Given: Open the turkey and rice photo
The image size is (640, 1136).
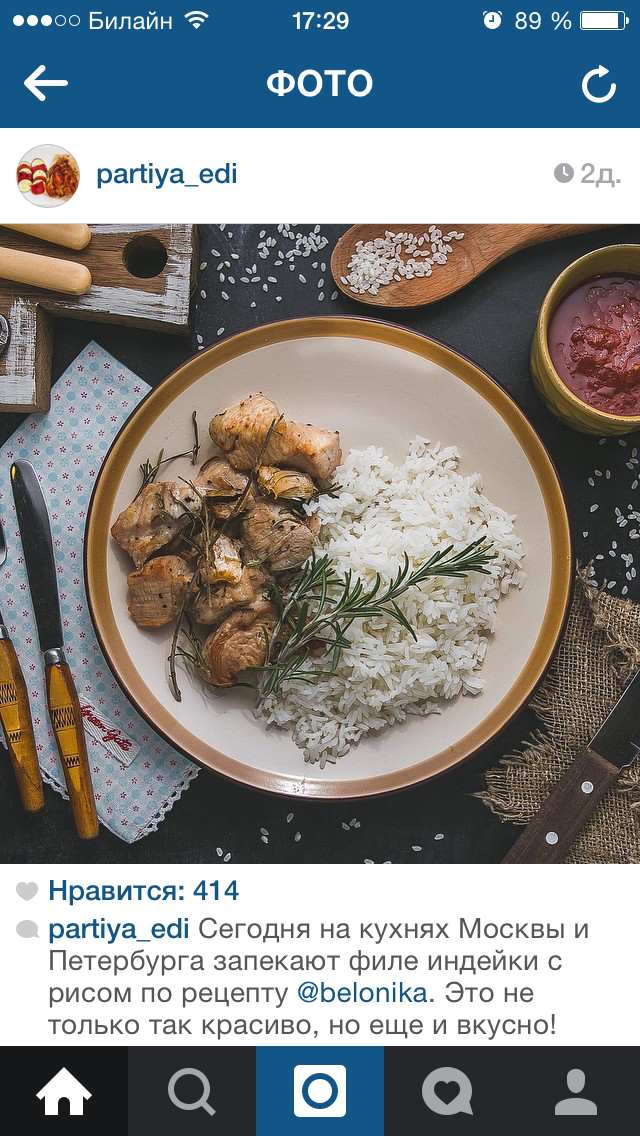Looking at the screenshot, I should click(320, 543).
